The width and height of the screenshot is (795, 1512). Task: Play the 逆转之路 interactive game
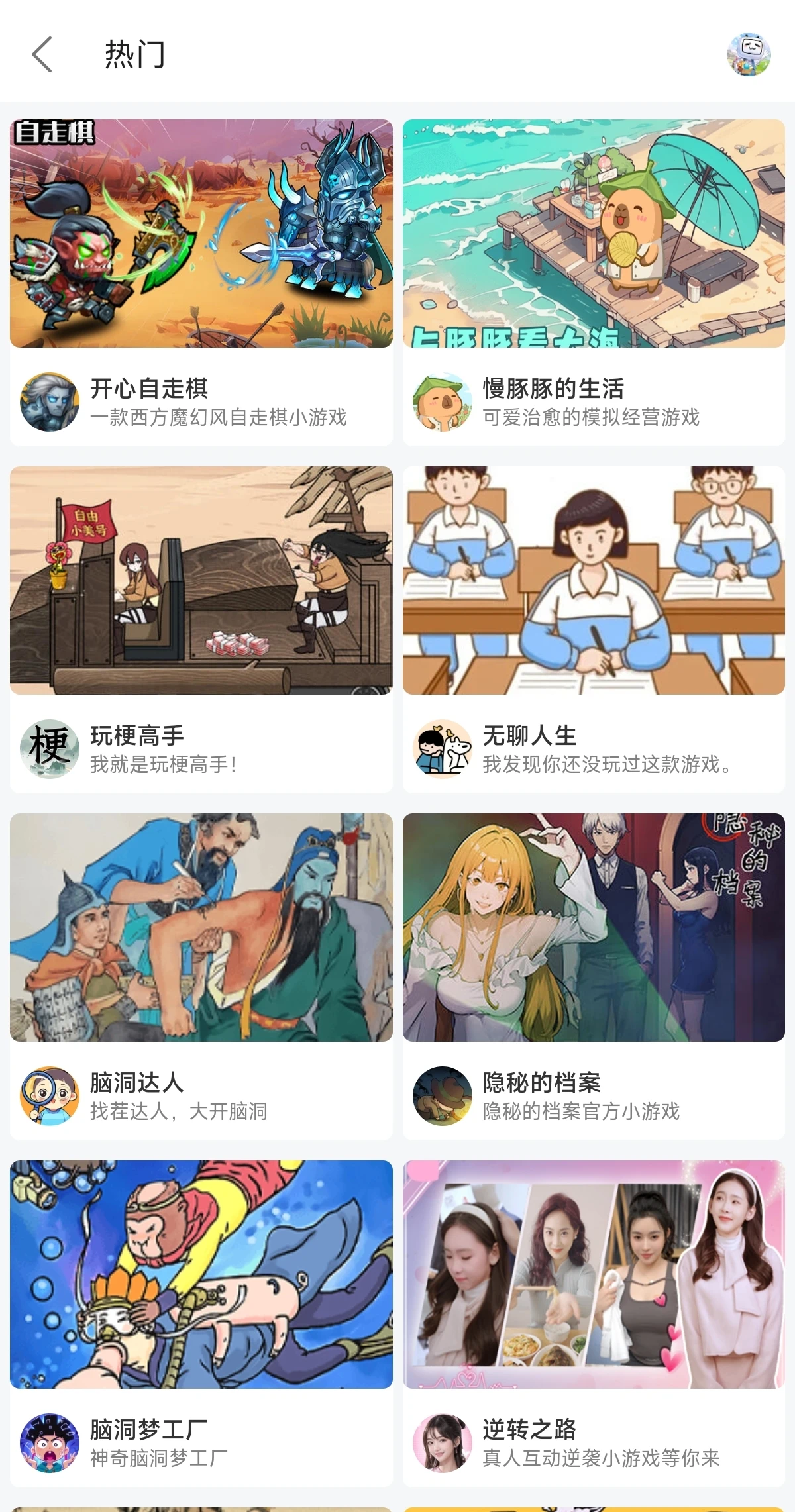click(x=594, y=1323)
